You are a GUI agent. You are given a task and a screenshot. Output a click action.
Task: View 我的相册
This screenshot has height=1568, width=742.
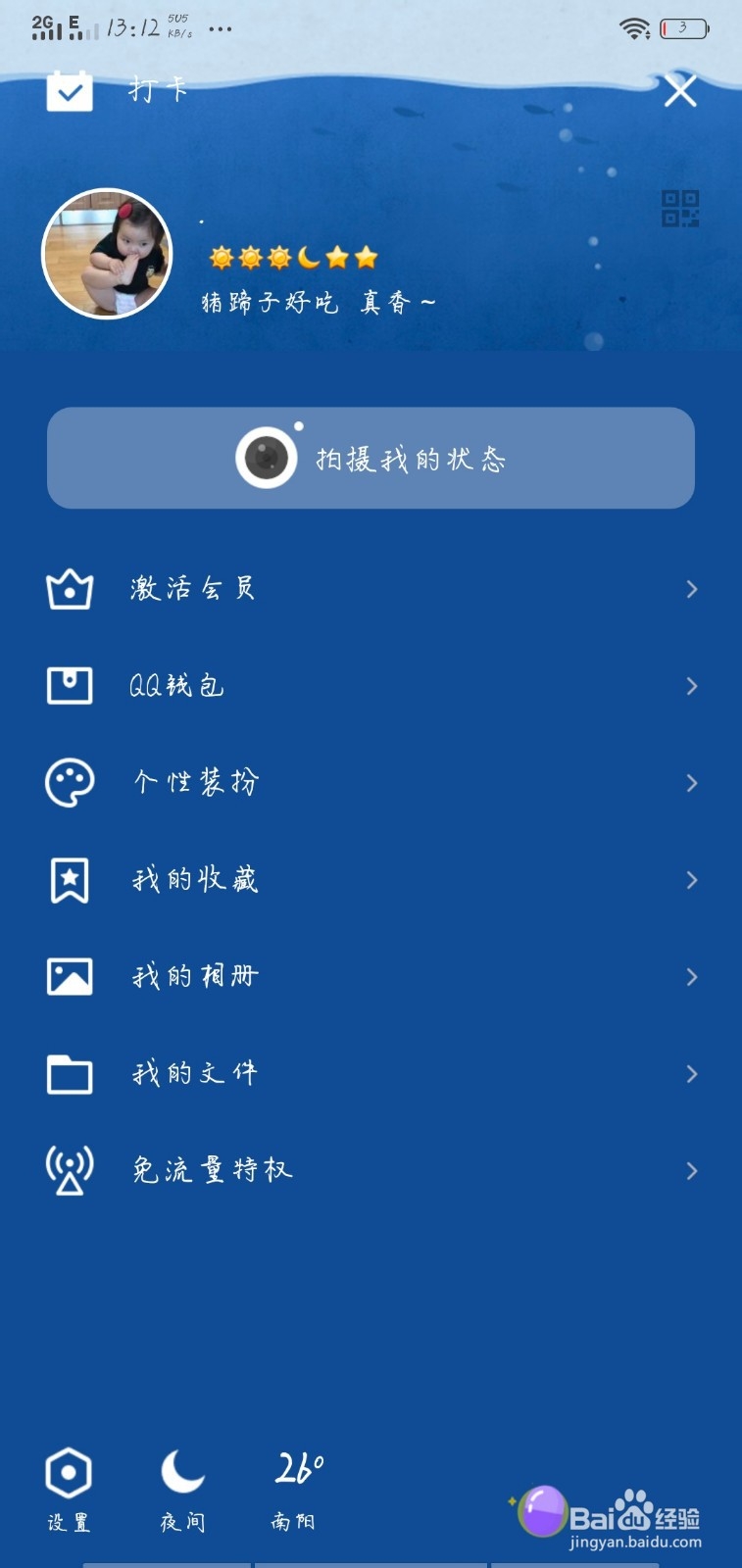[371, 977]
